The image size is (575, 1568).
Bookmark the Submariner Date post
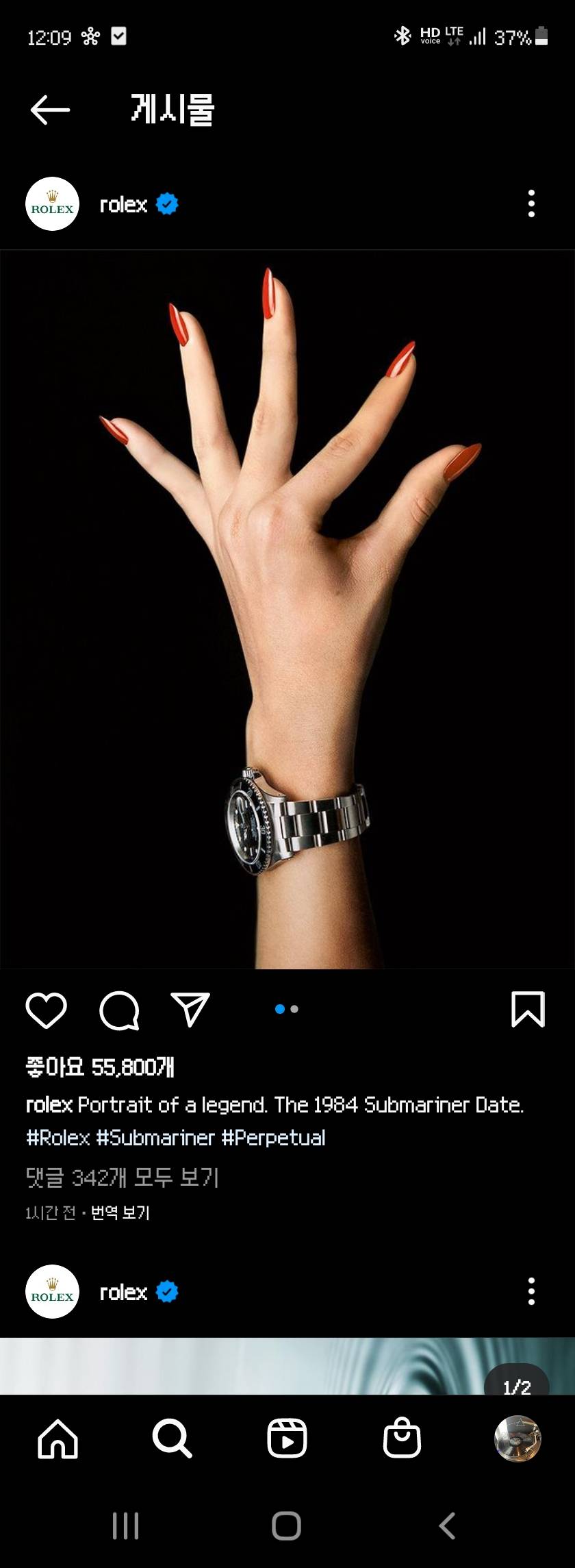tap(528, 1010)
